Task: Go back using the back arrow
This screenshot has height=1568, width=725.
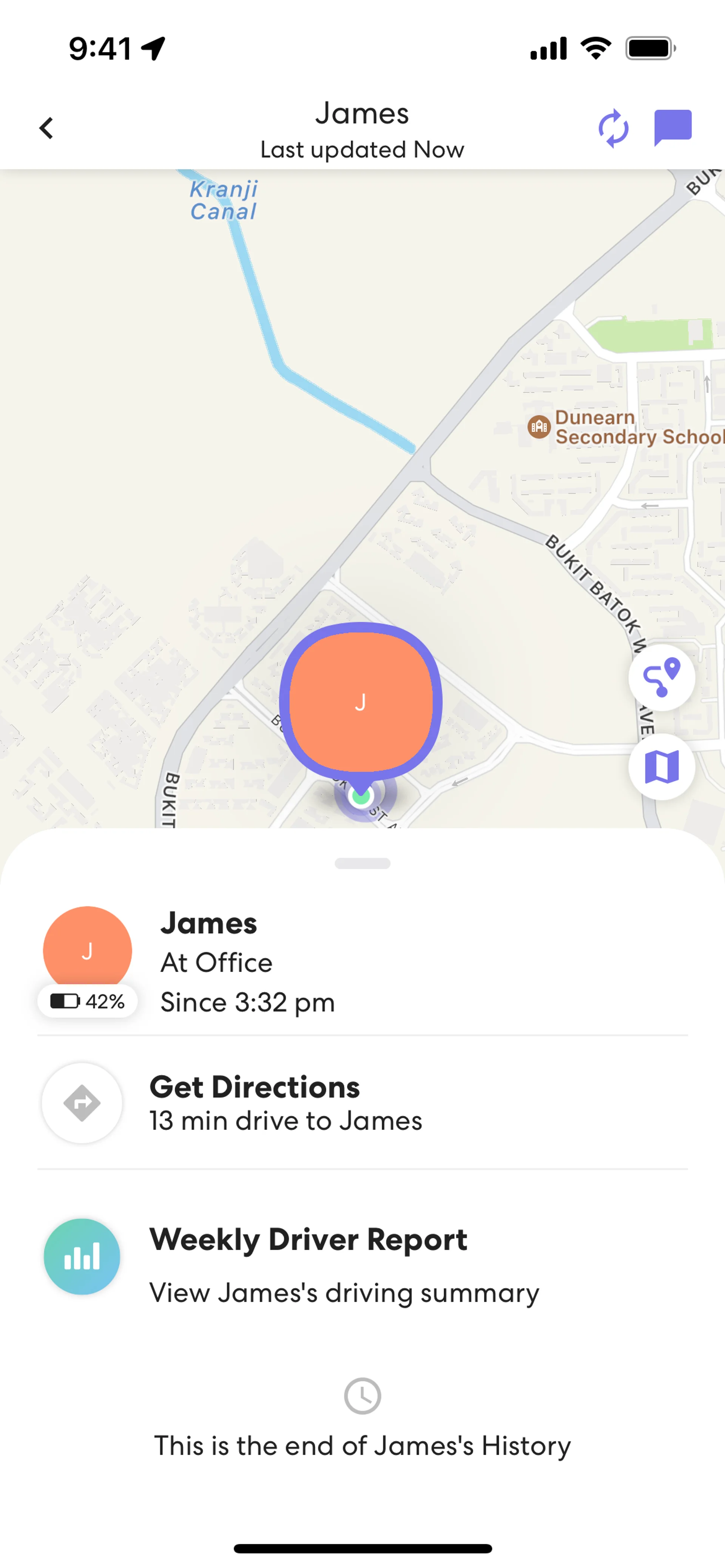Action: (46, 128)
